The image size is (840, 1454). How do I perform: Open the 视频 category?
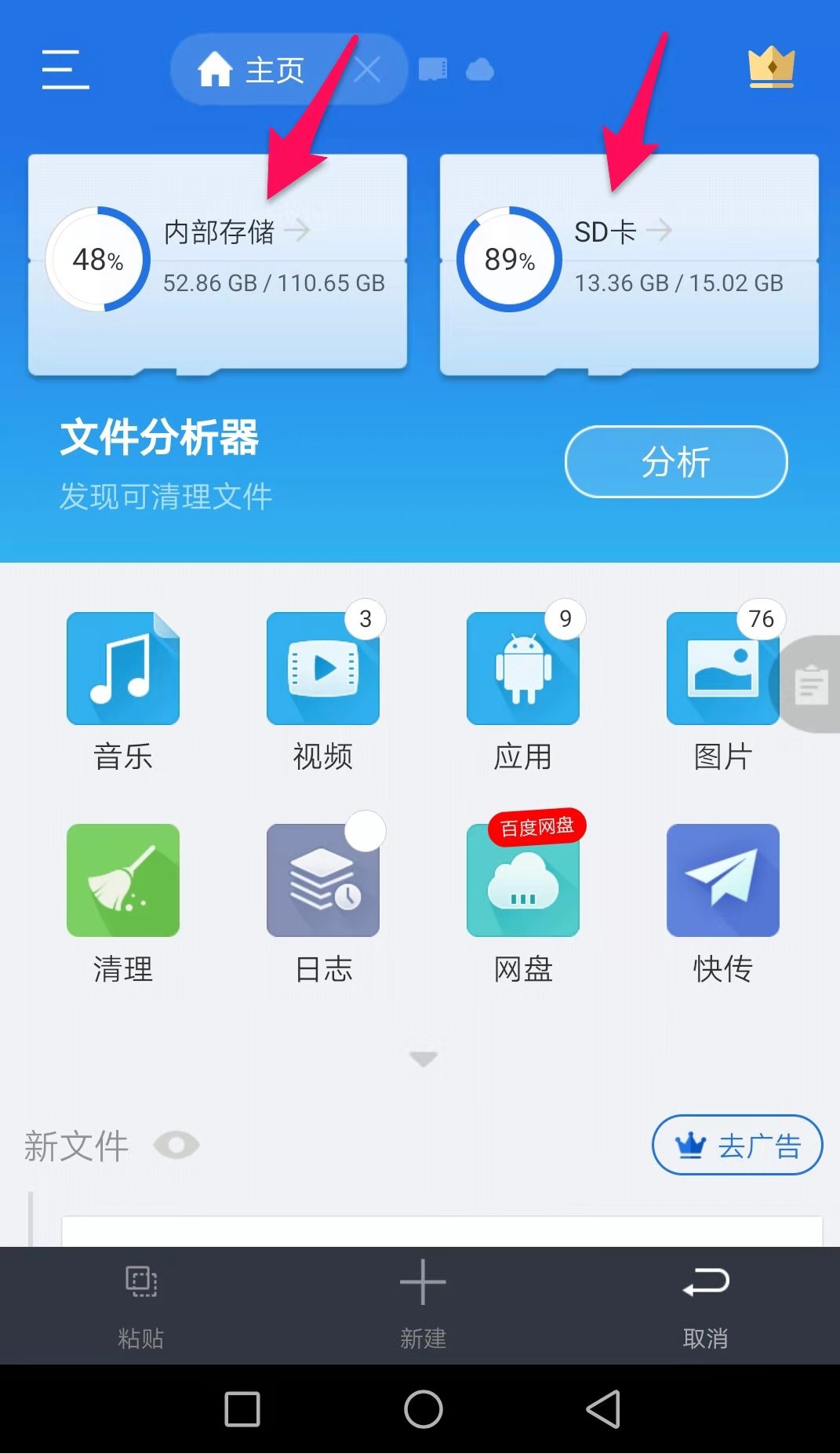[323, 691]
